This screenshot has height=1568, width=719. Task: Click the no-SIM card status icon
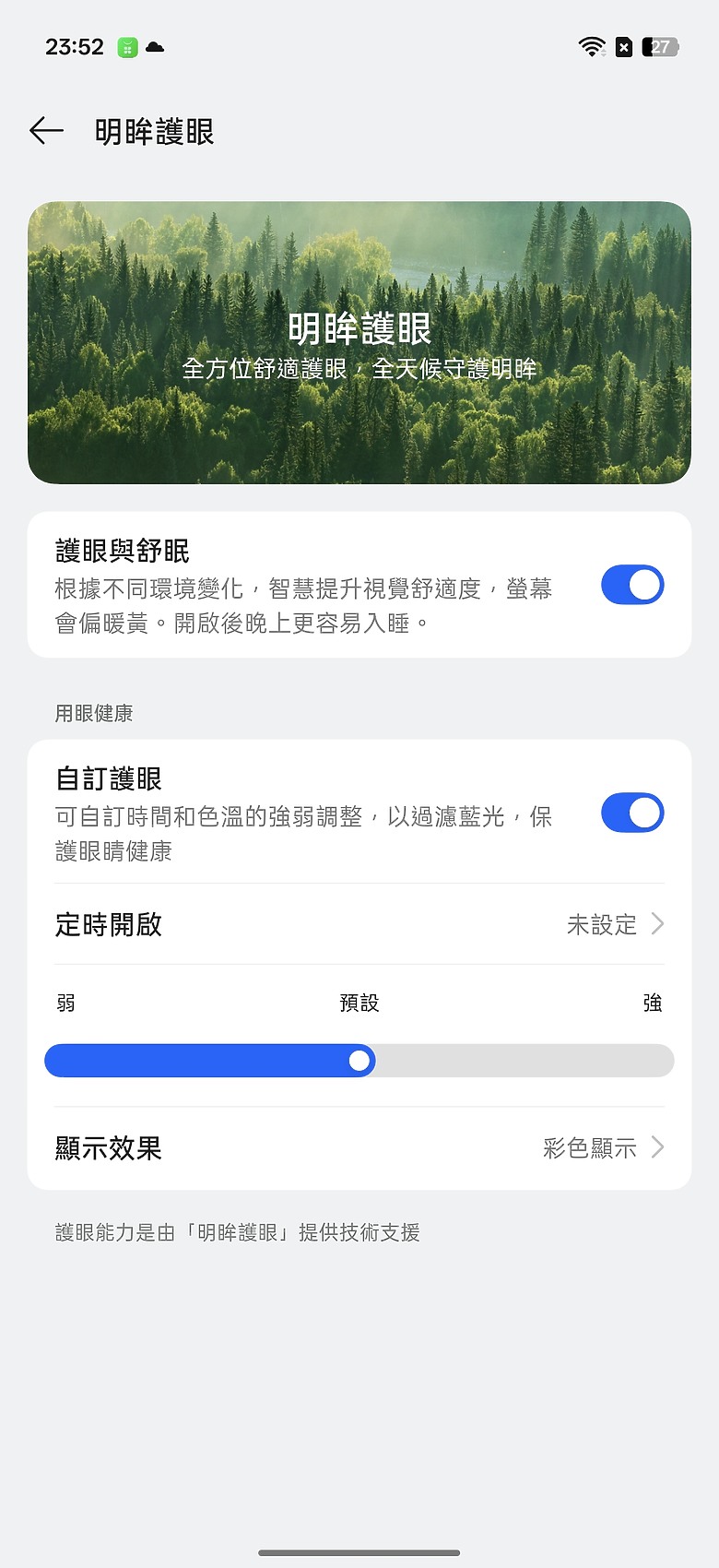(x=623, y=46)
